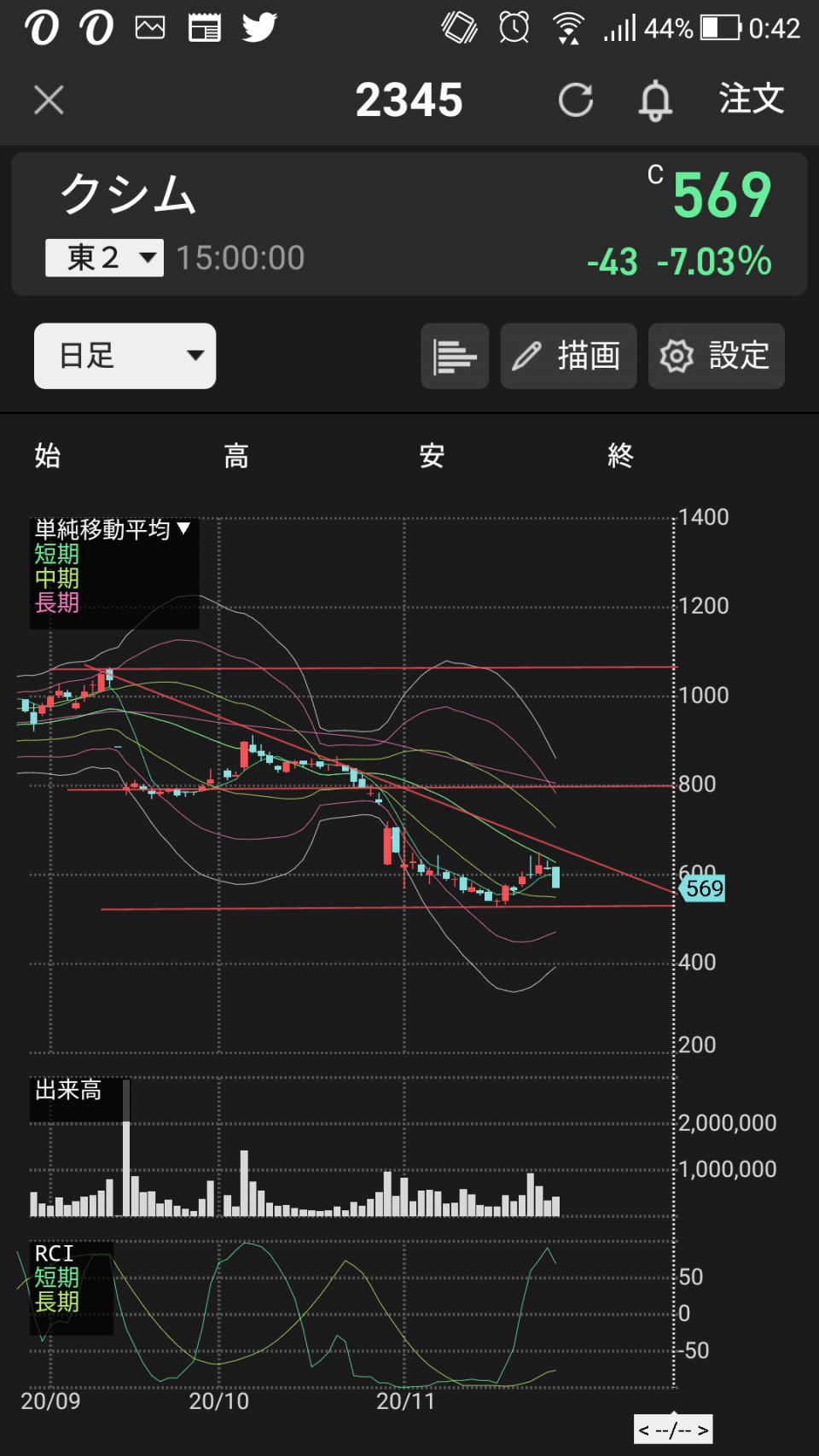Tap the date navigation control below chart
The height and width of the screenshot is (1456, 819).
coord(673,1430)
